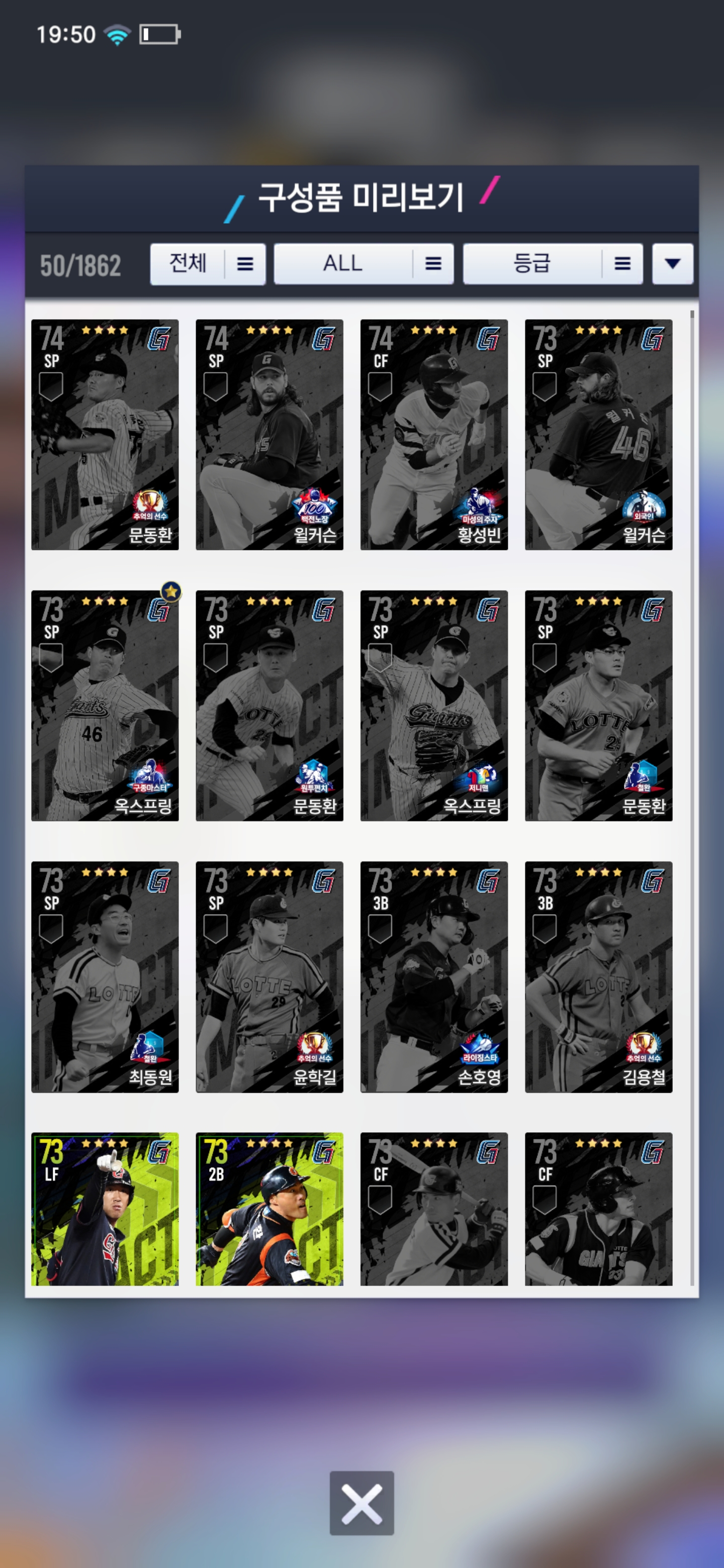Open the ALL filter dropdown
The width and height of the screenshot is (724, 1568).
click(x=364, y=263)
